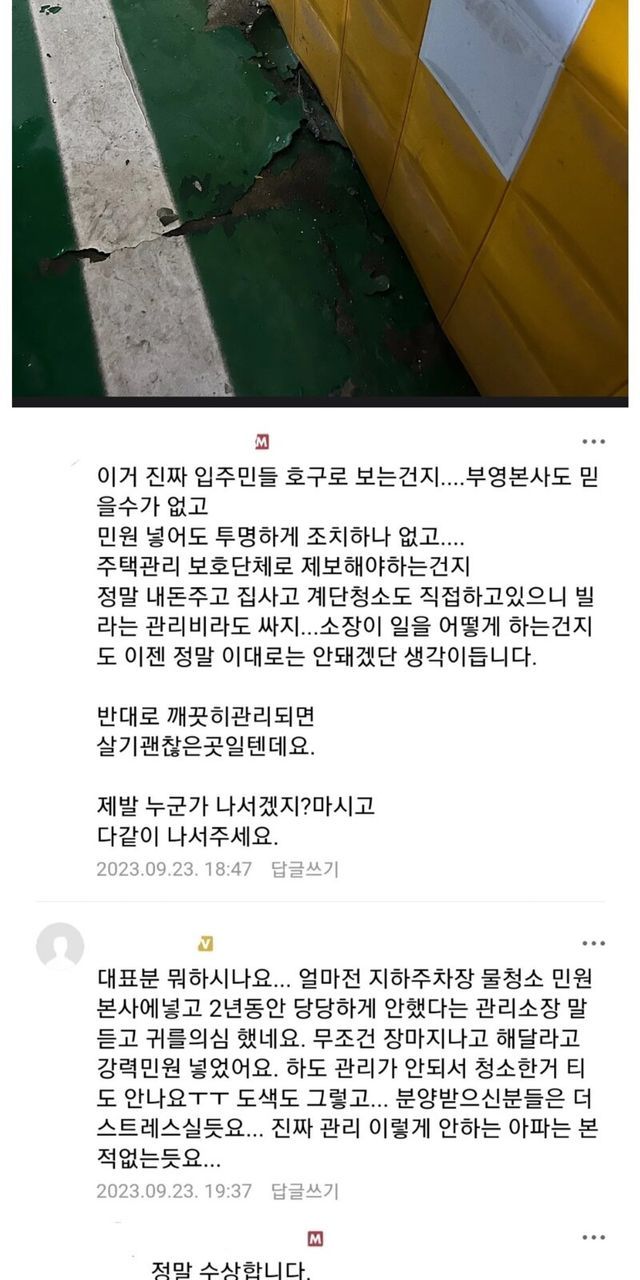View profile avatar of the 19:37 commenter
Viewport: 640px width, 1280px height.
60,946
